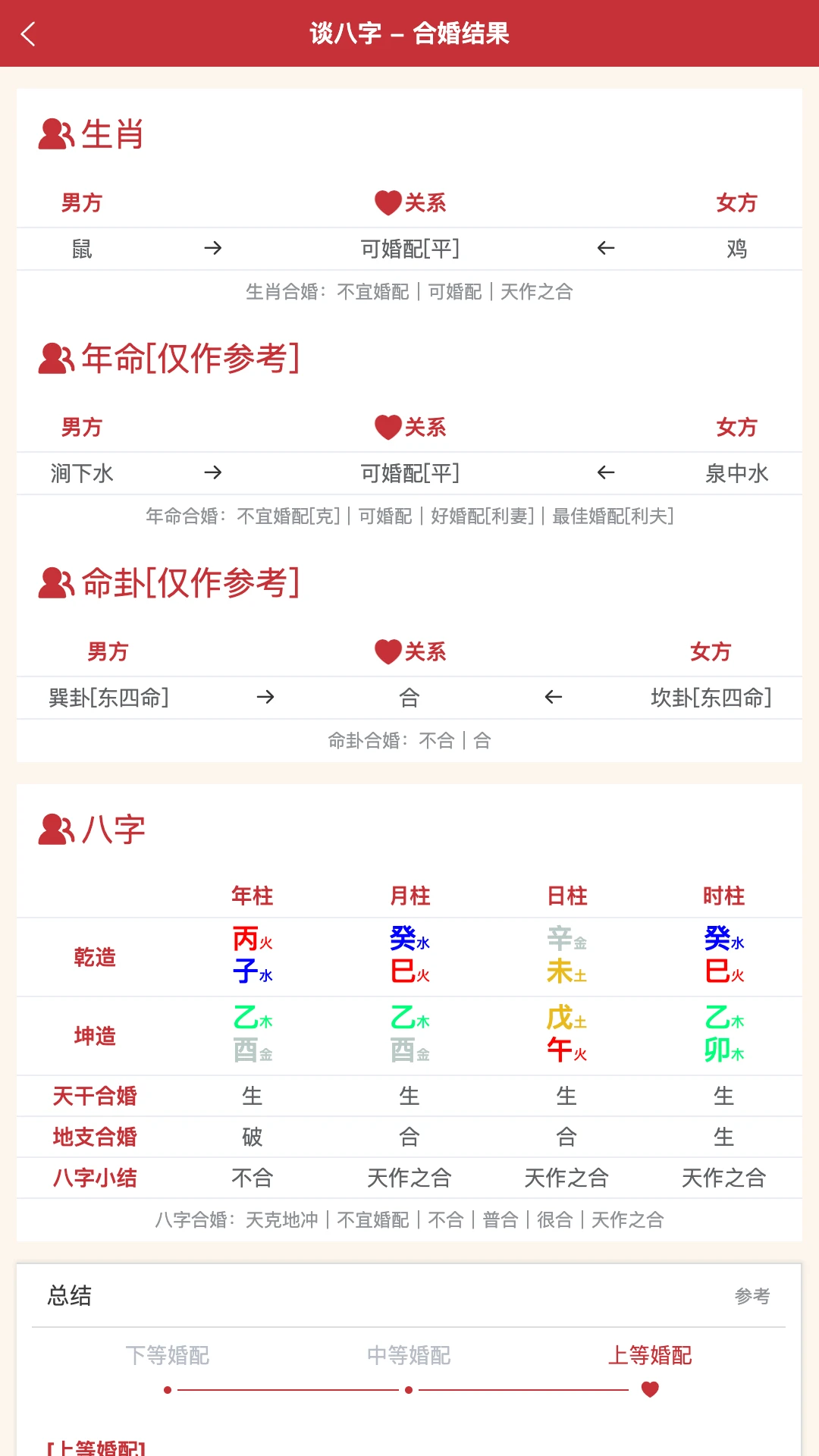Click the heart icon next to 关系 under 命卦

pos(387,651)
